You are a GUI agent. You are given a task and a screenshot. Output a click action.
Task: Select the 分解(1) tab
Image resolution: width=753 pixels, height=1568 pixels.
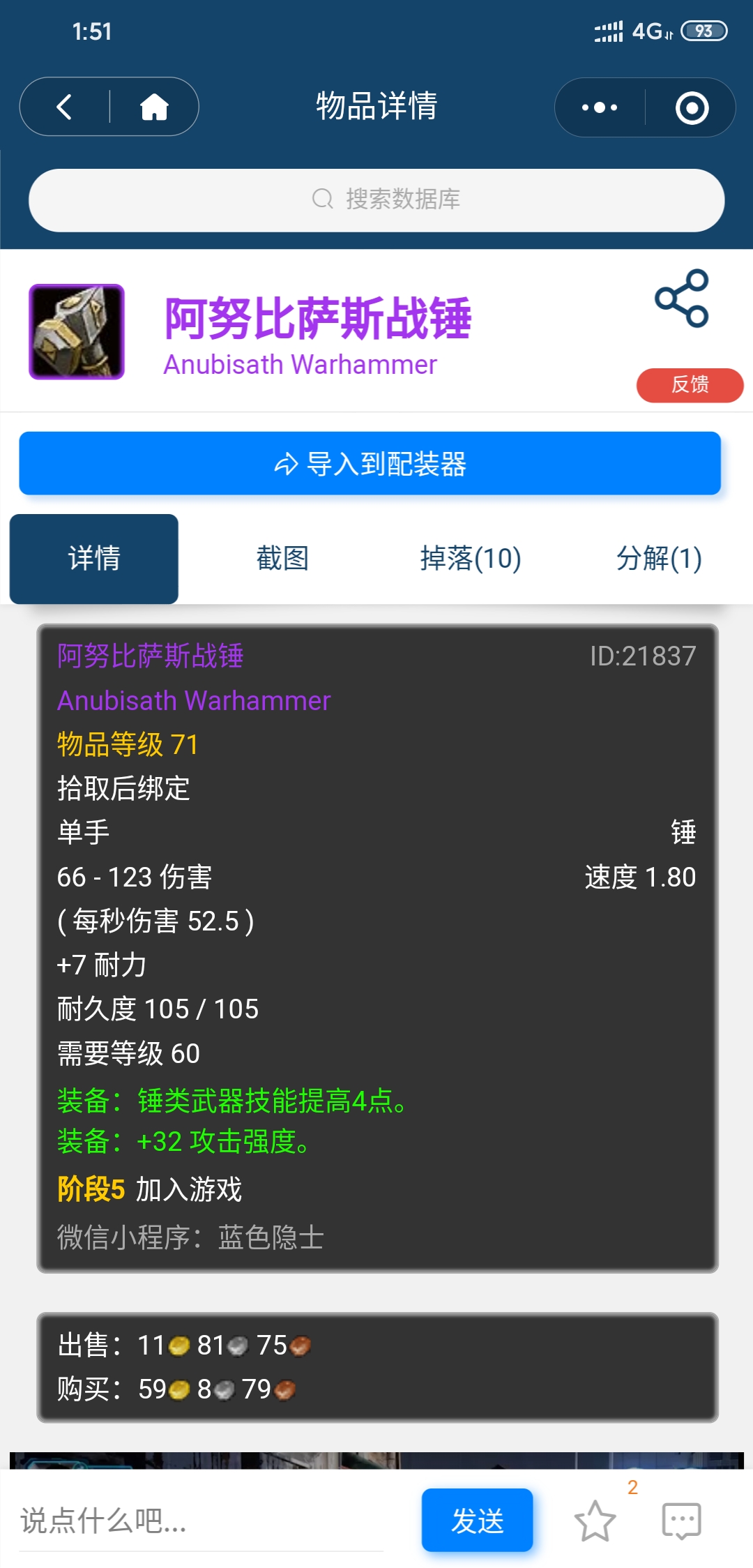(658, 558)
